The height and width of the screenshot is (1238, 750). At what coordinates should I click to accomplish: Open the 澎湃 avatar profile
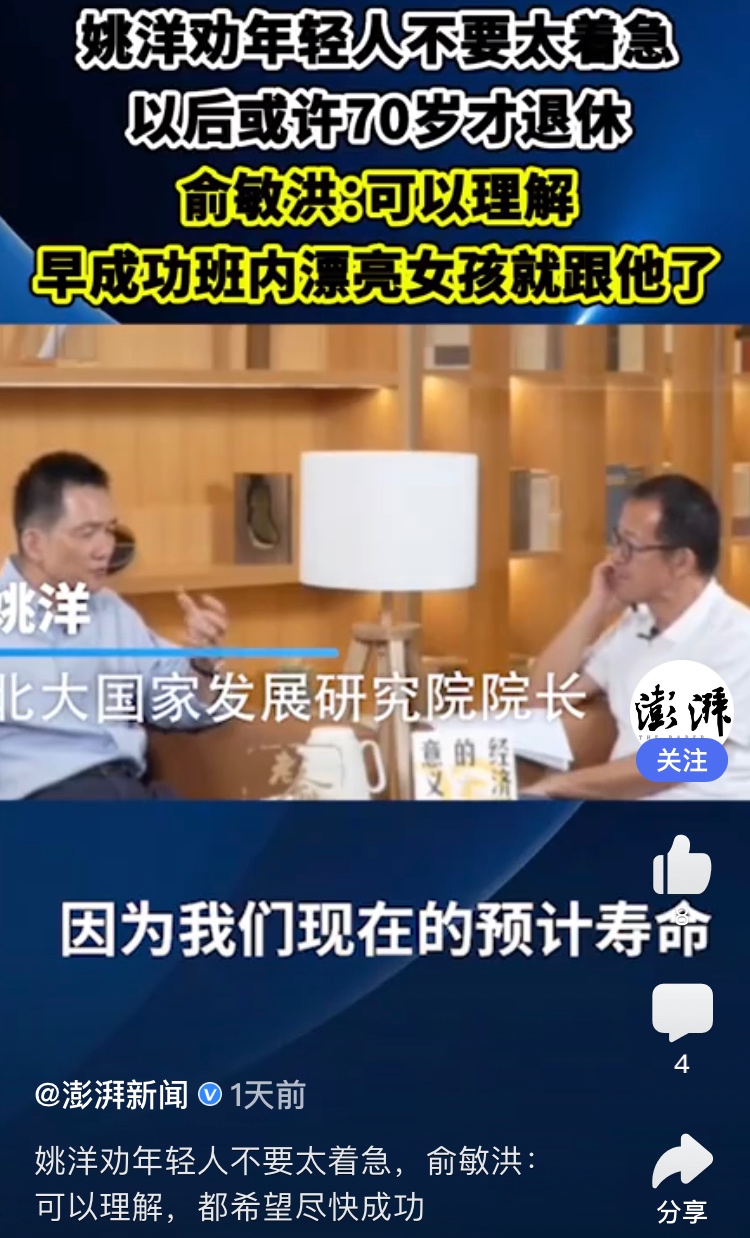681,706
